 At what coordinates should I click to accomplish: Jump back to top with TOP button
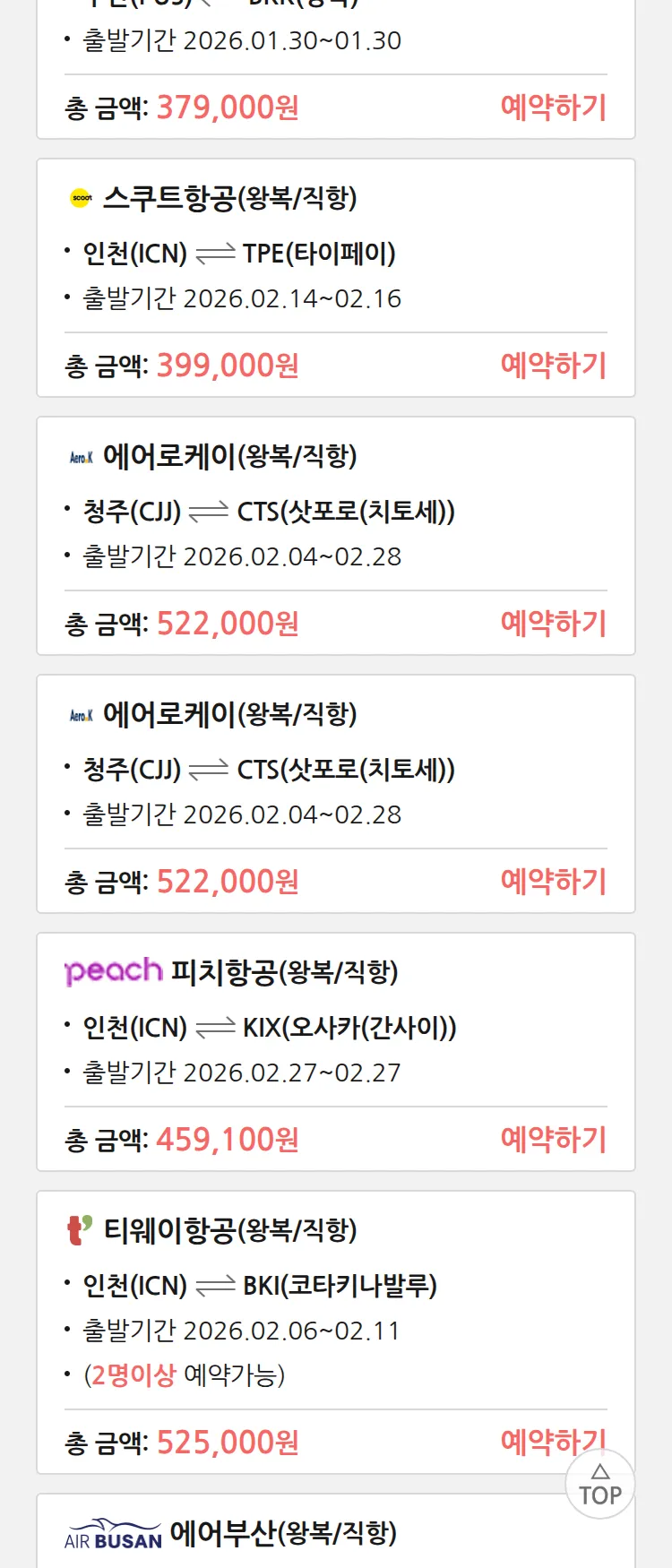(x=599, y=1486)
